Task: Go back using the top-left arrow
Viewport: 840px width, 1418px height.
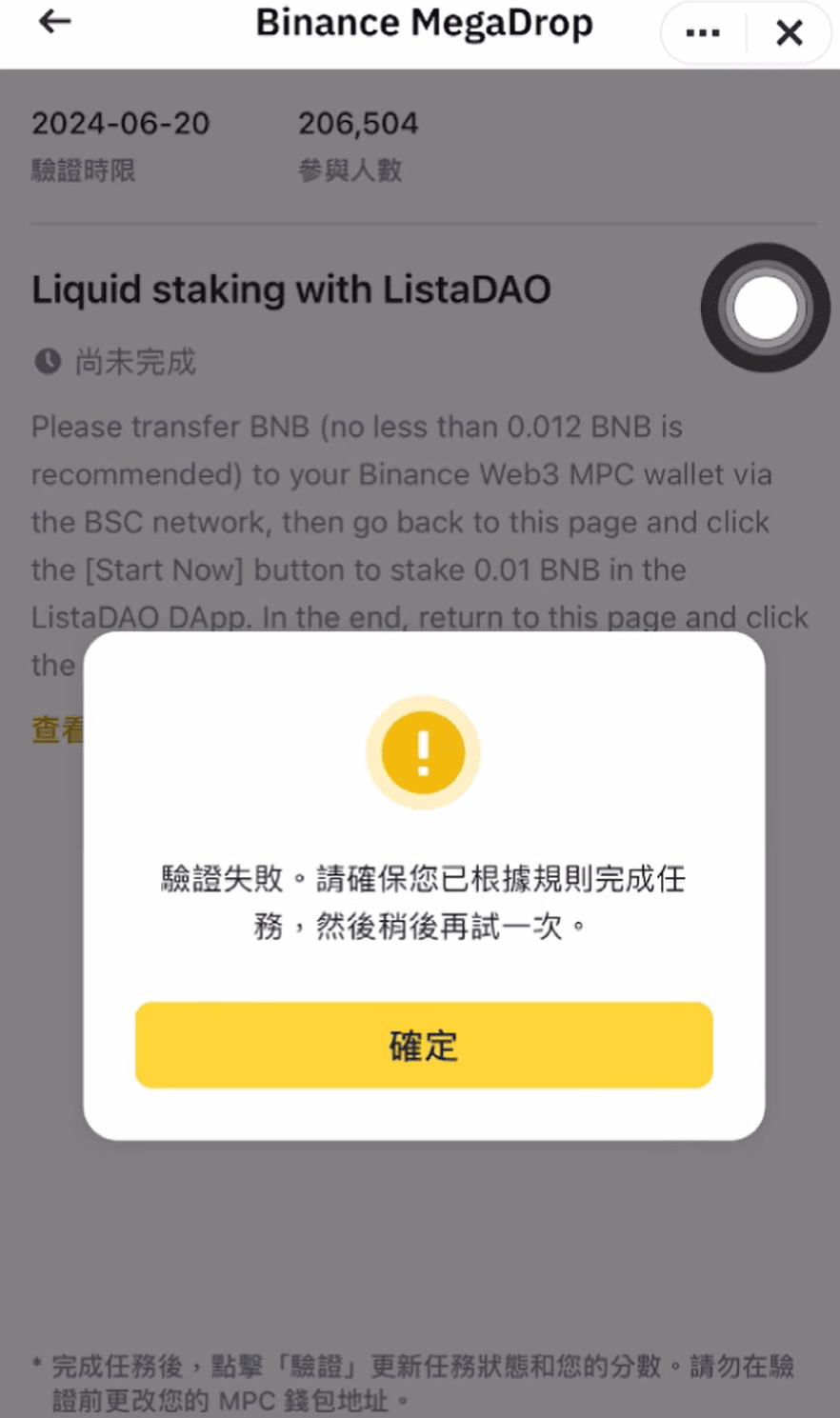Action: point(55,23)
